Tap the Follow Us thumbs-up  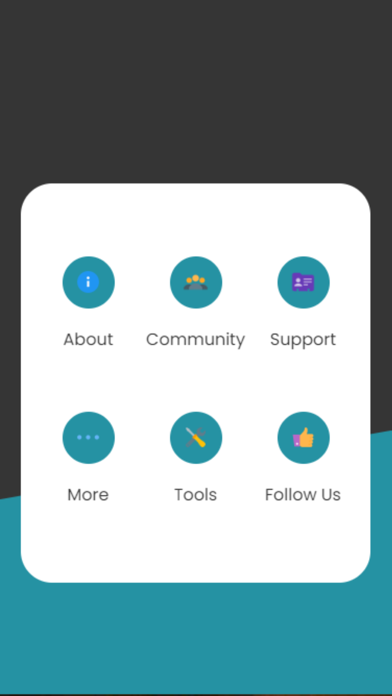(x=303, y=438)
